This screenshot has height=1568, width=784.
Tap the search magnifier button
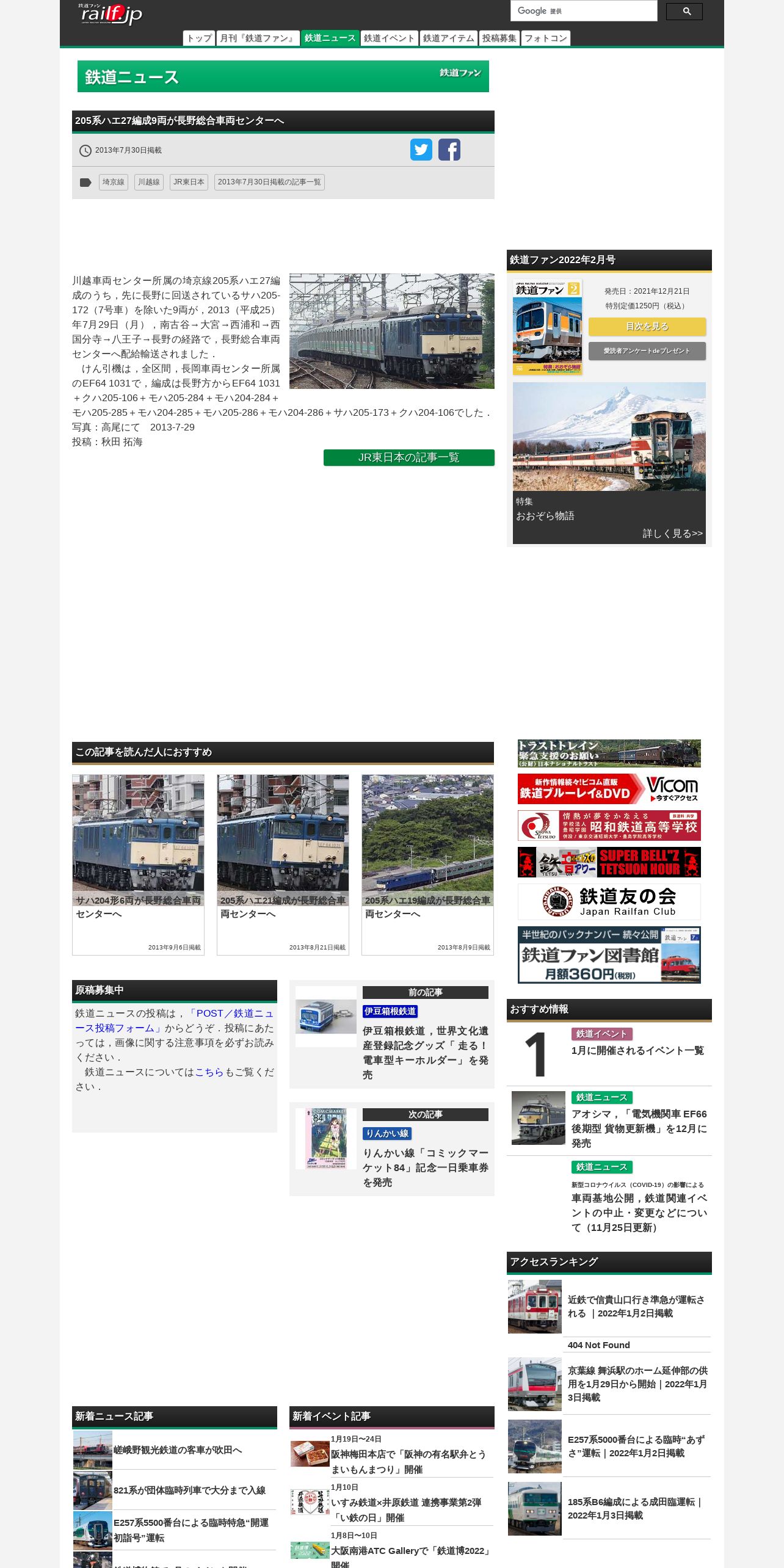point(684,12)
